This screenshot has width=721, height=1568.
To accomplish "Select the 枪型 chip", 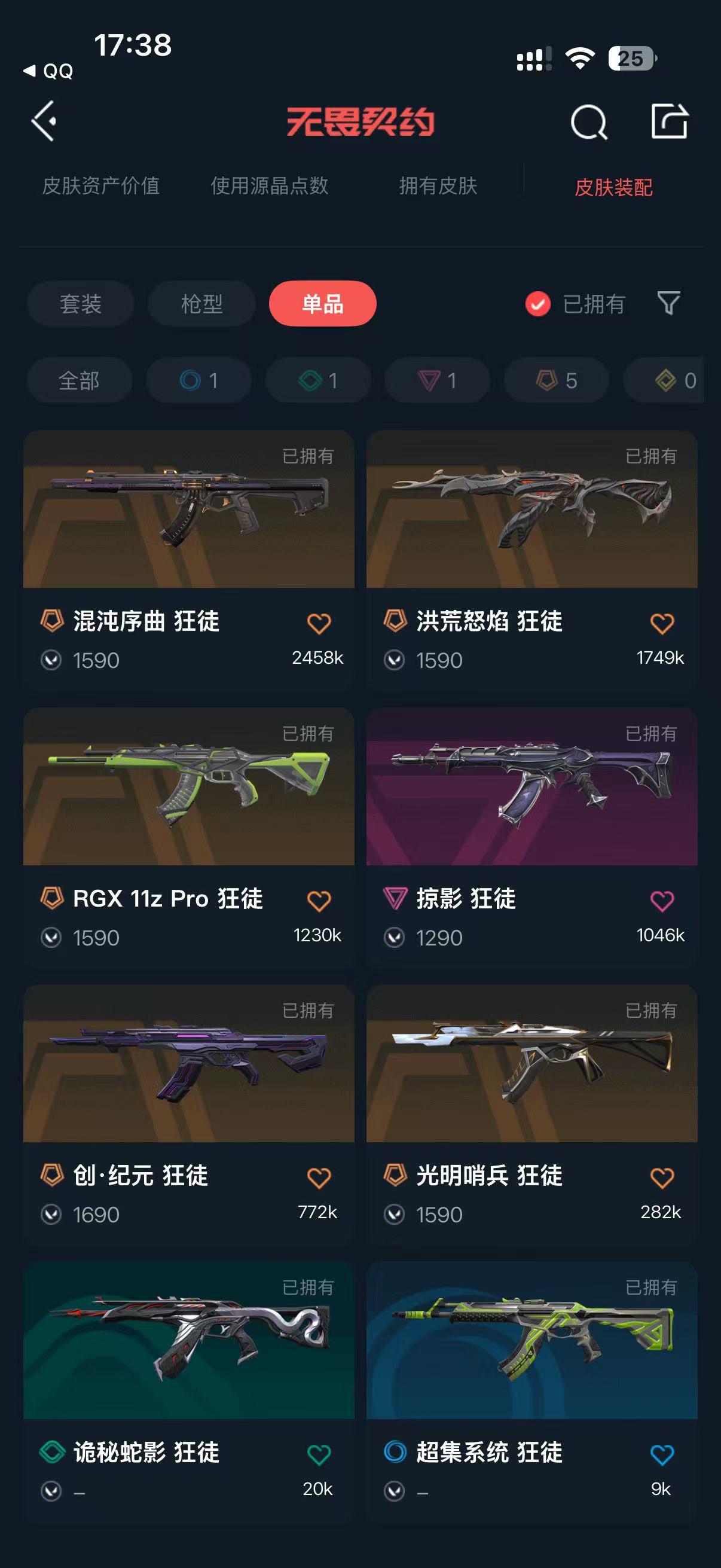I will [201, 304].
